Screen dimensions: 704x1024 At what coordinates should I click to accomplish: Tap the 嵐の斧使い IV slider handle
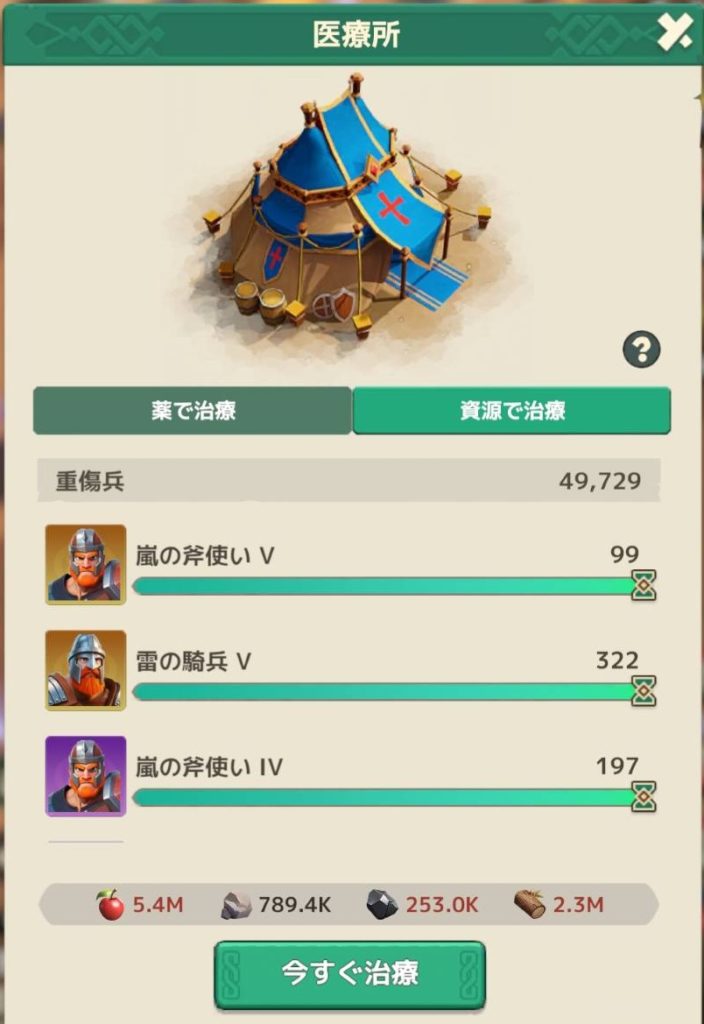pos(644,797)
